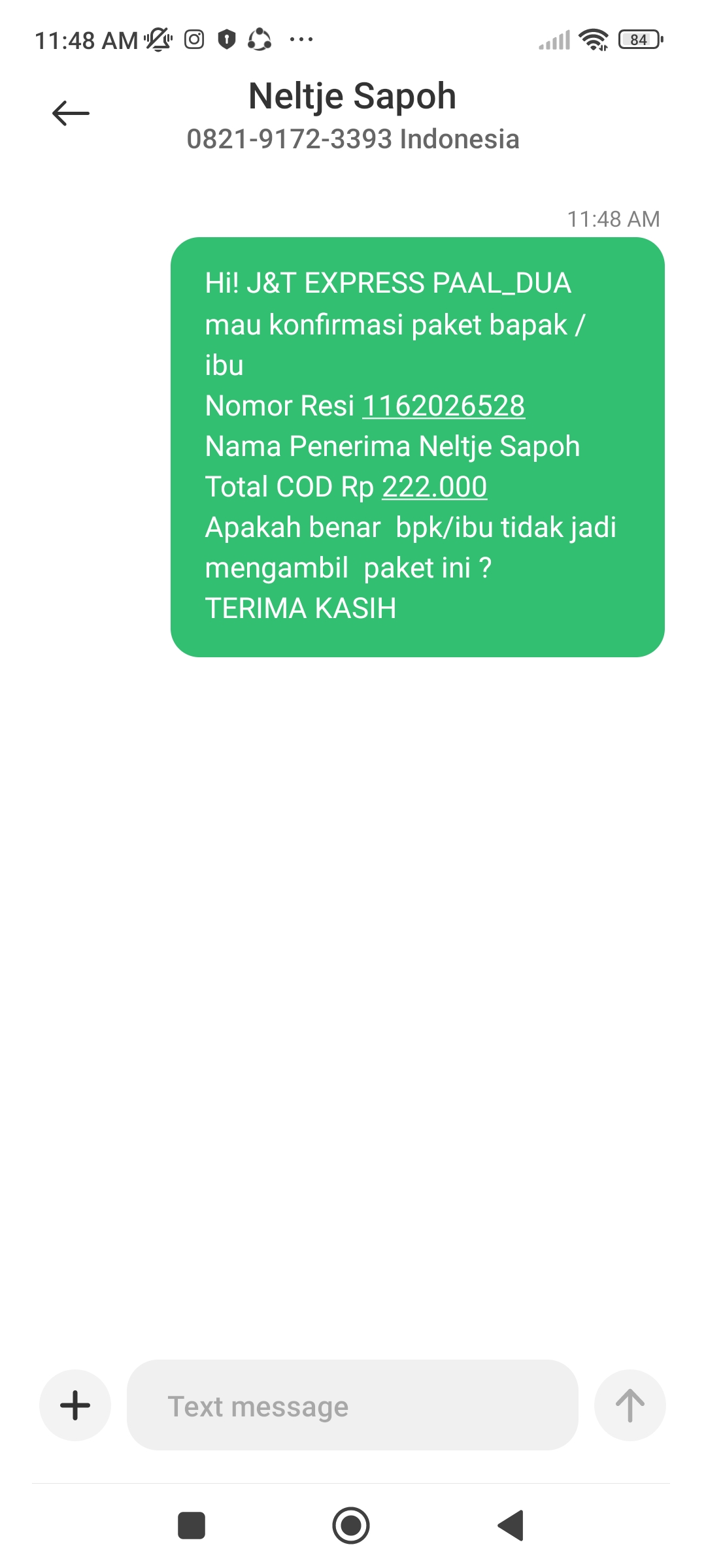Viewport: 706px width, 1568px height.
Task: Focus the Text message field
Action: (x=352, y=1406)
